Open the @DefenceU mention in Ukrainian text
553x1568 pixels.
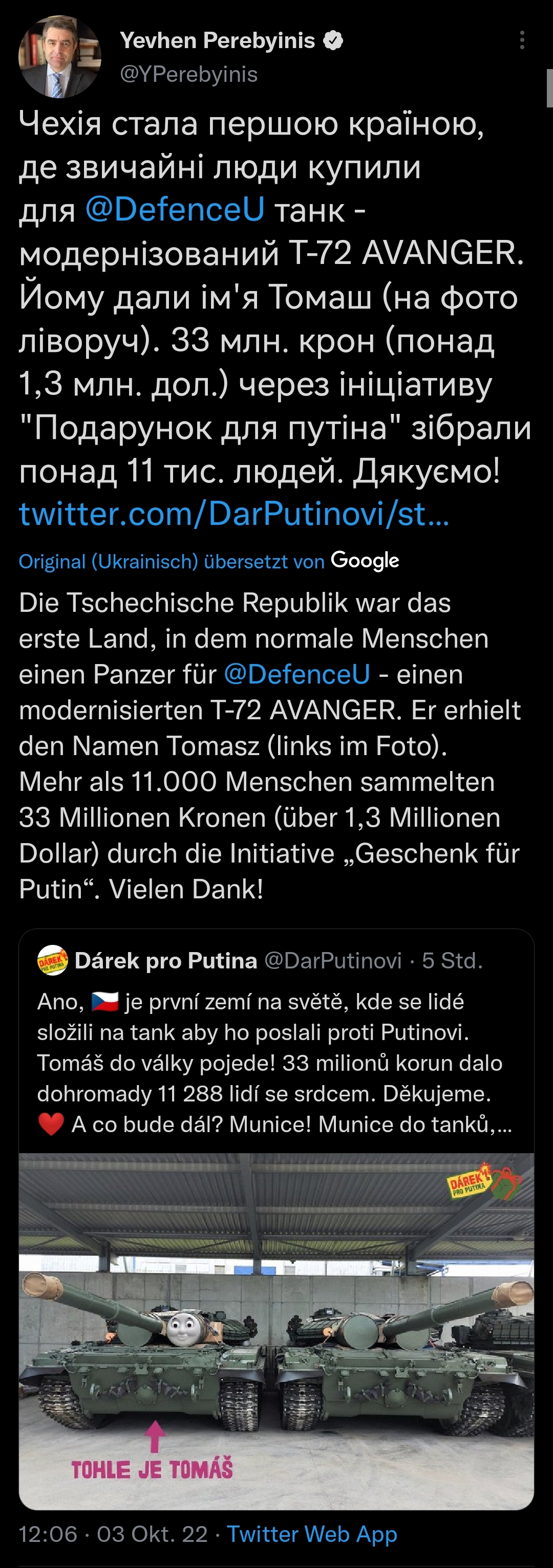(175, 210)
